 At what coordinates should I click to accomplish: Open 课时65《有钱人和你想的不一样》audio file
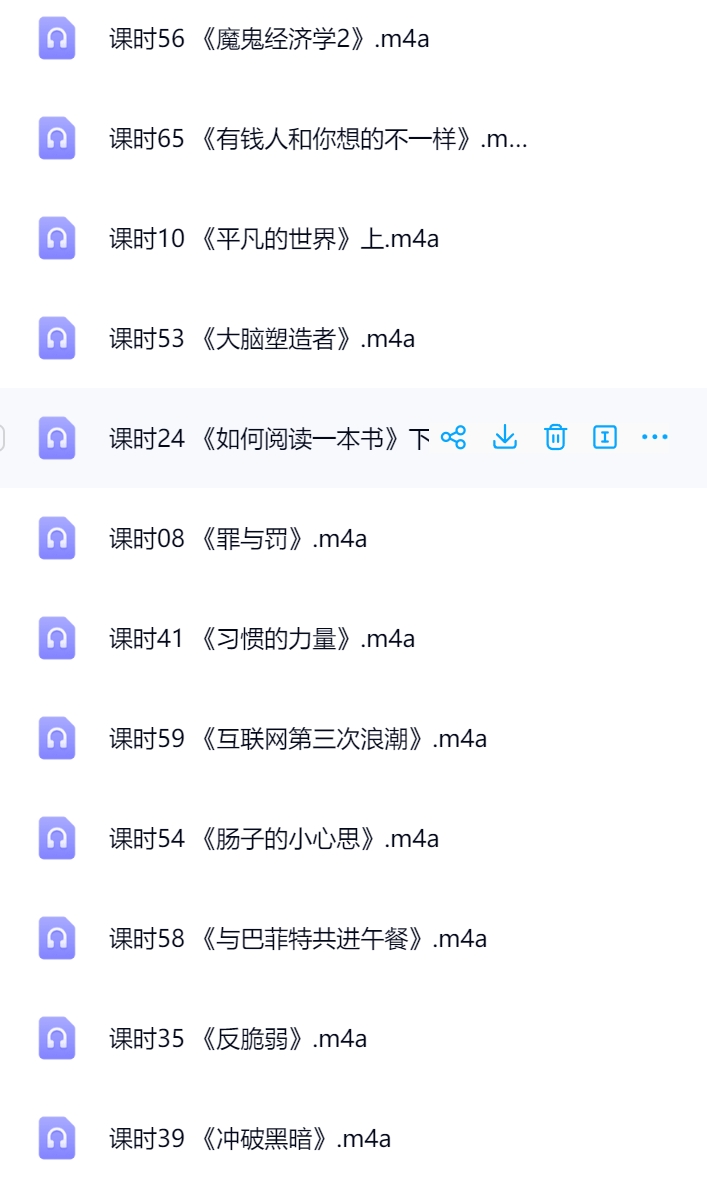coord(318,138)
